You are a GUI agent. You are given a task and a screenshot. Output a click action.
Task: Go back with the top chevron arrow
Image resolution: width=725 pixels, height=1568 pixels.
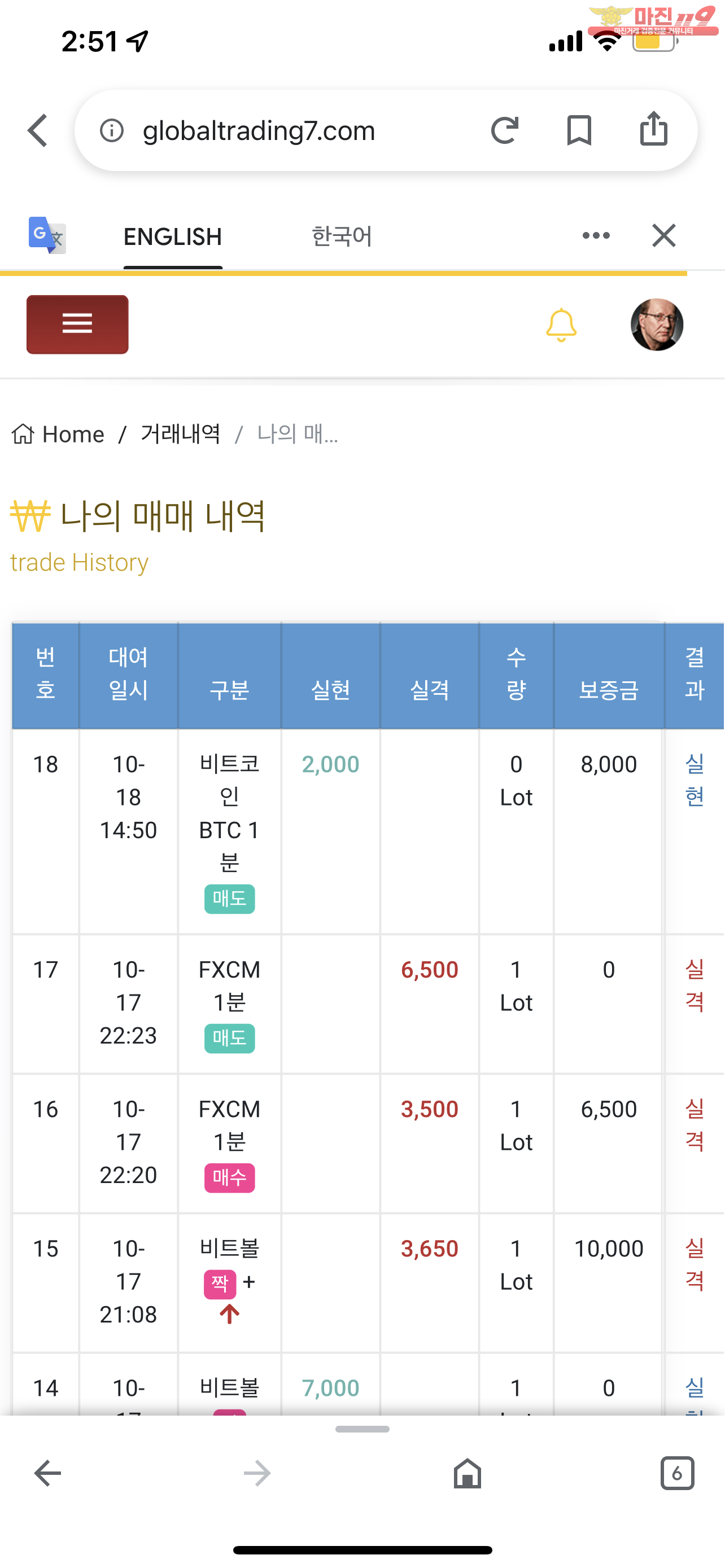coord(38,130)
